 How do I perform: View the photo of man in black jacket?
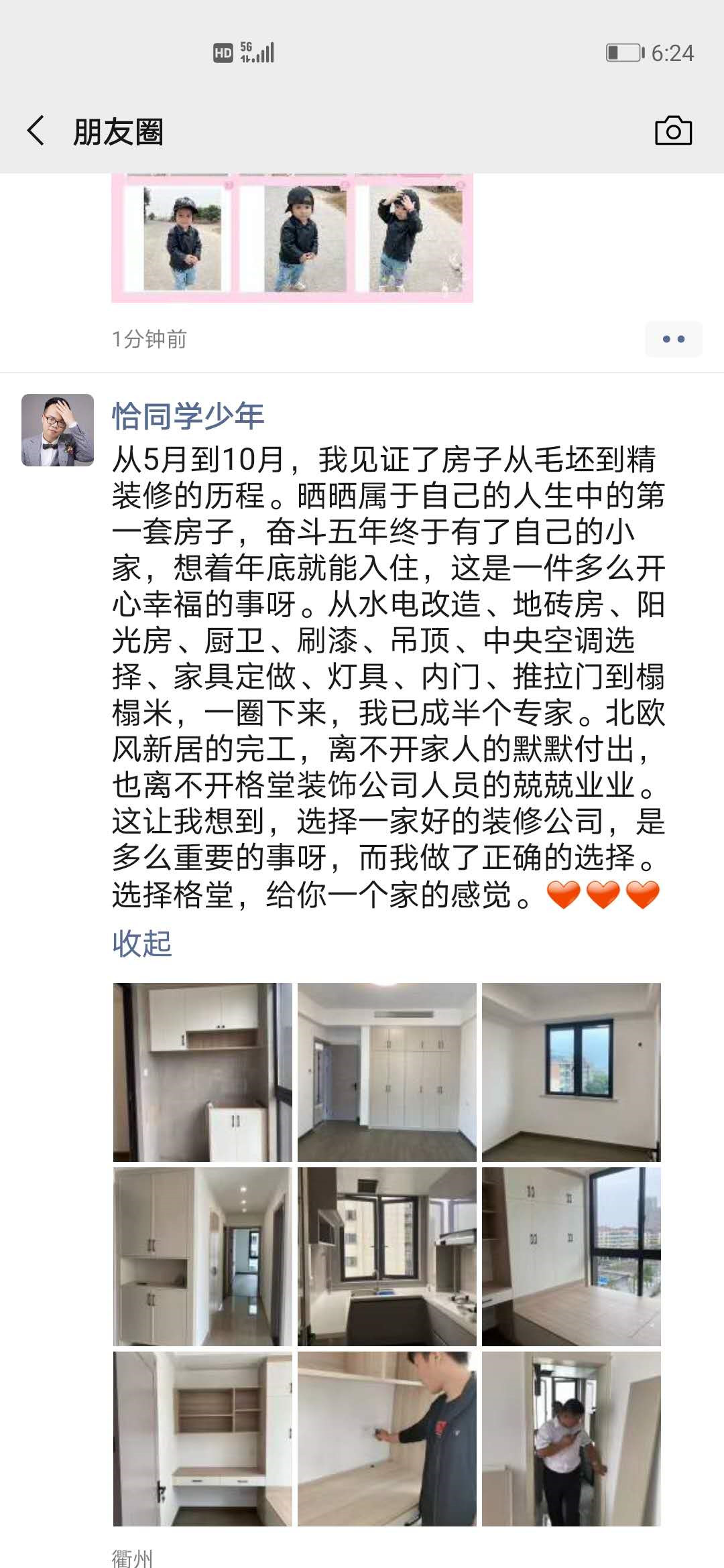[387, 1439]
